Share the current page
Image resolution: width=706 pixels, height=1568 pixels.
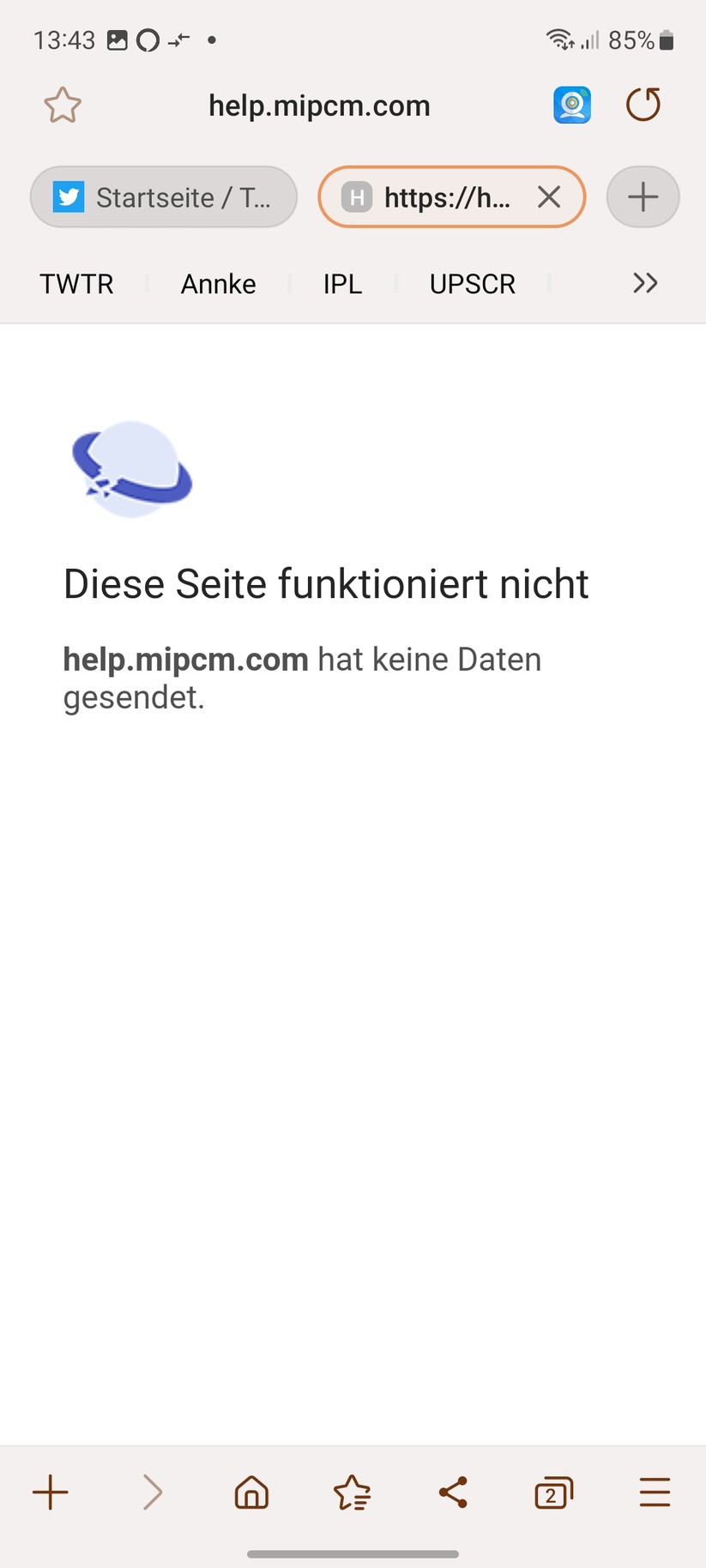[453, 1492]
